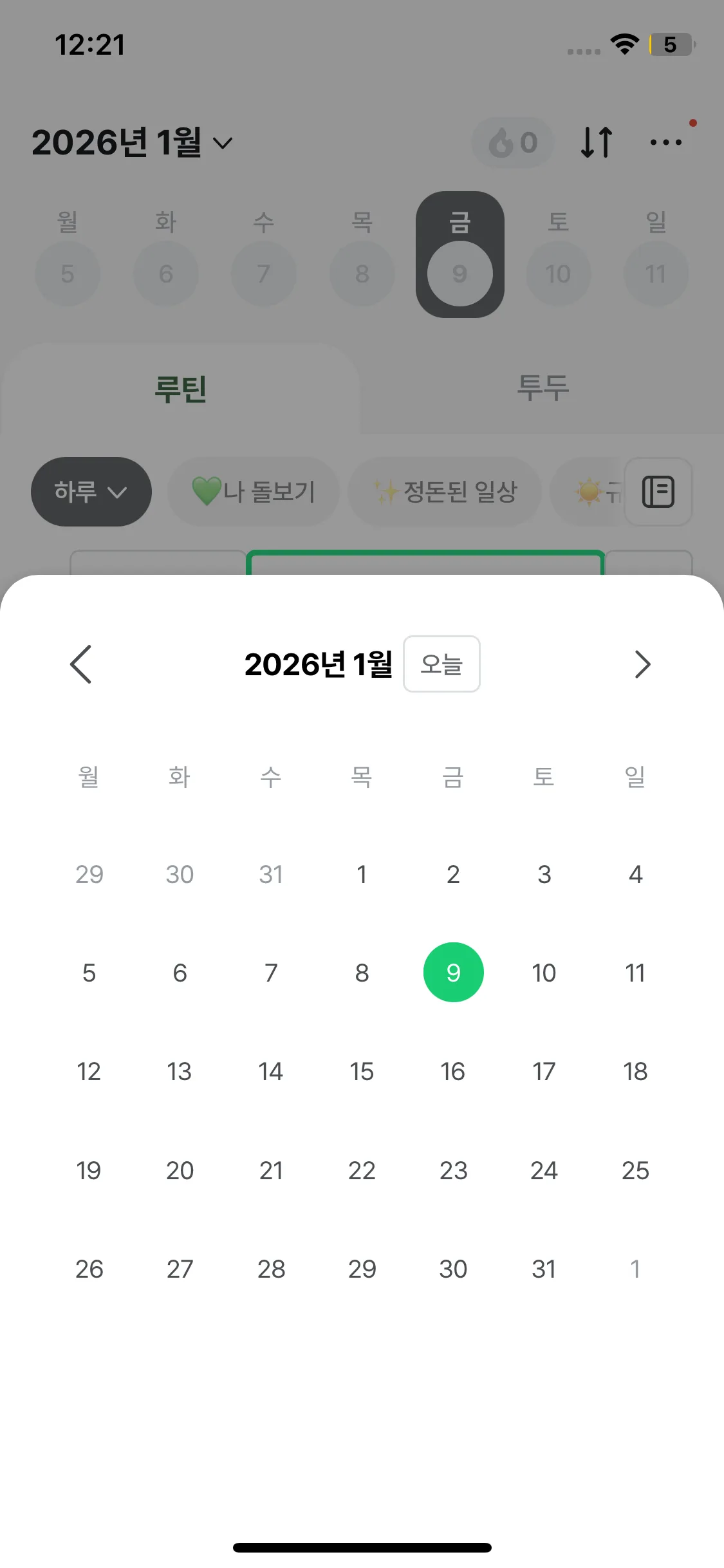The width and height of the screenshot is (724, 1568).
Task: Select January 4 in the calendar
Action: coord(635,874)
